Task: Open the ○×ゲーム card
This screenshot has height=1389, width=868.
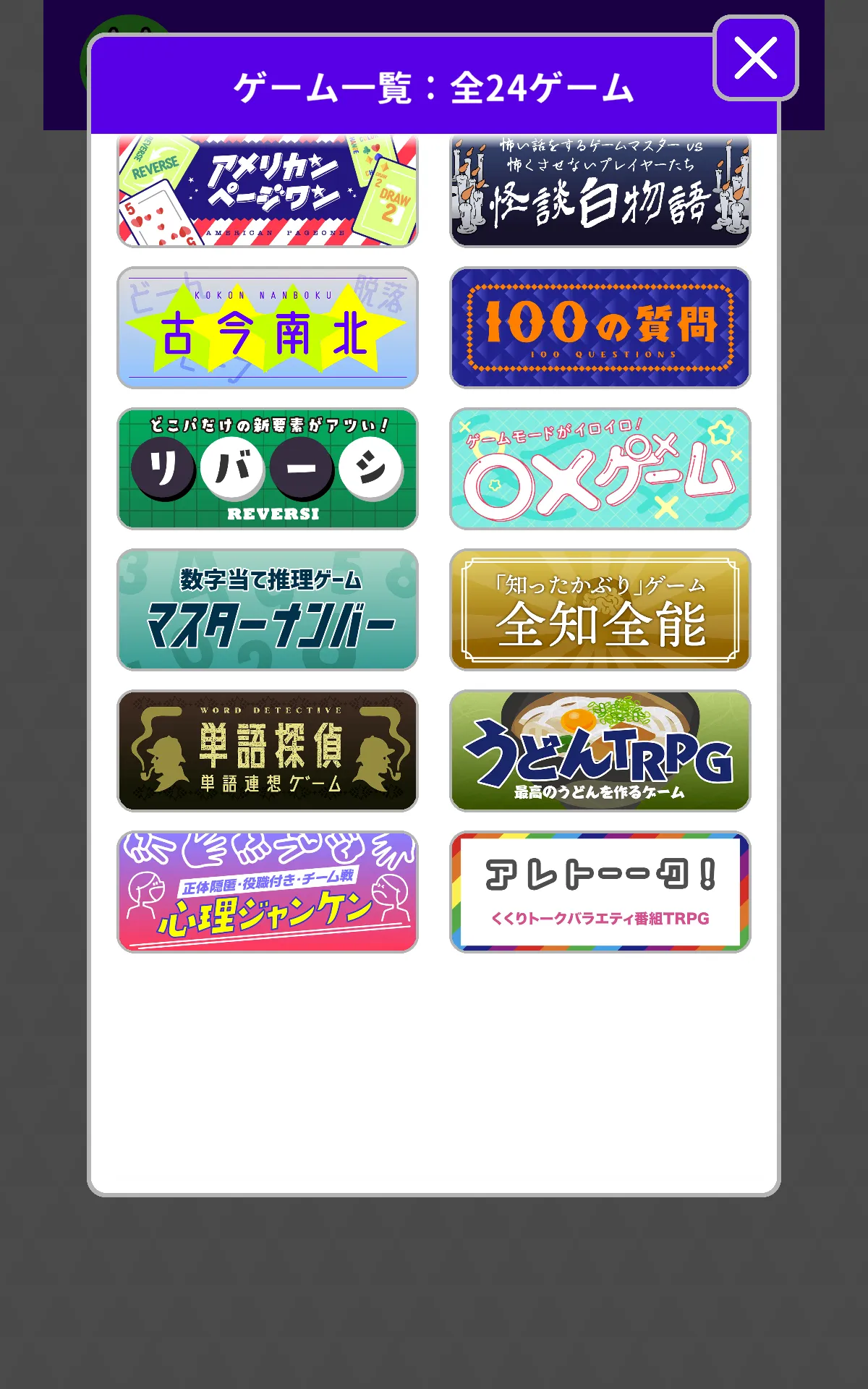Action: (x=600, y=469)
